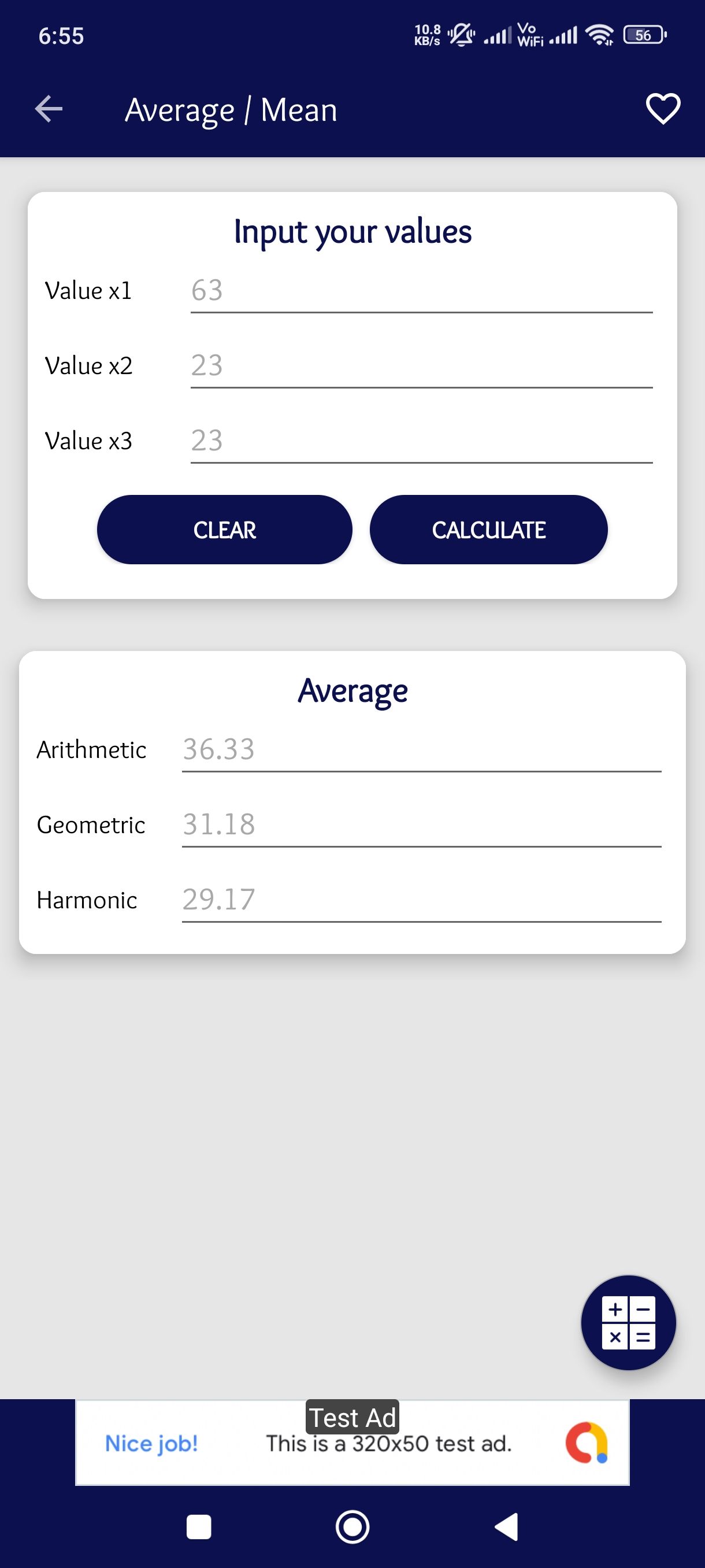Focus the Value x3 input field
The height and width of the screenshot is (1568, 705).
pos(421,441)
